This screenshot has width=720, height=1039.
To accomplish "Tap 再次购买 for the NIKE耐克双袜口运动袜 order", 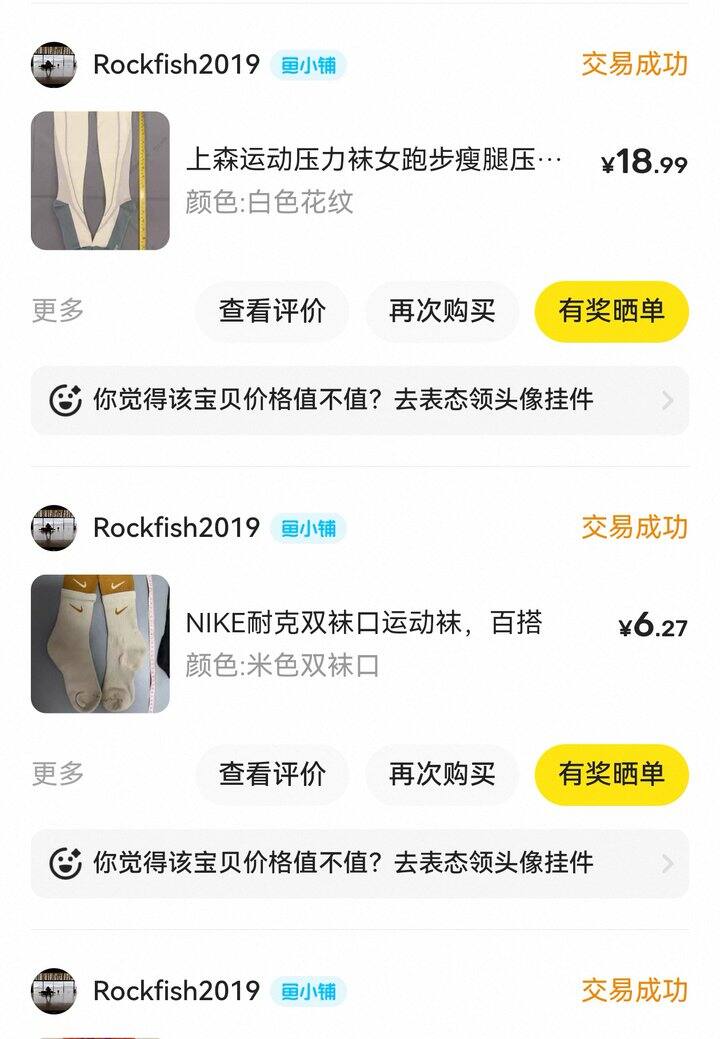I will [x=442, y=774].
